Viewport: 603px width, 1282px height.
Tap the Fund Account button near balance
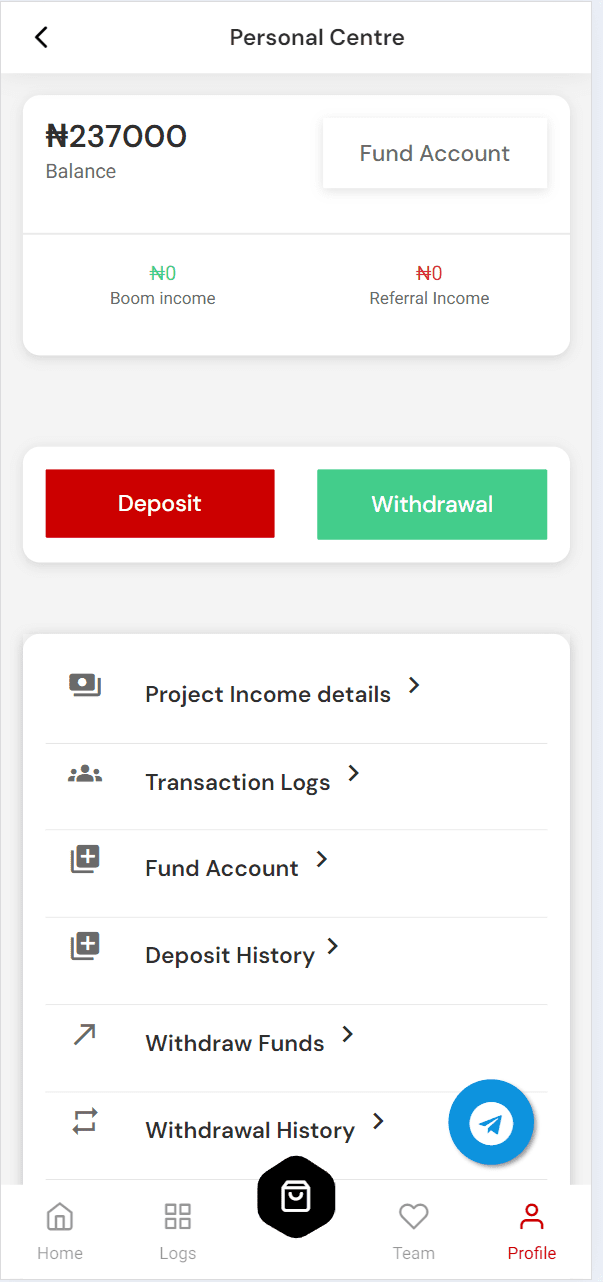click(x=434, y=153)
